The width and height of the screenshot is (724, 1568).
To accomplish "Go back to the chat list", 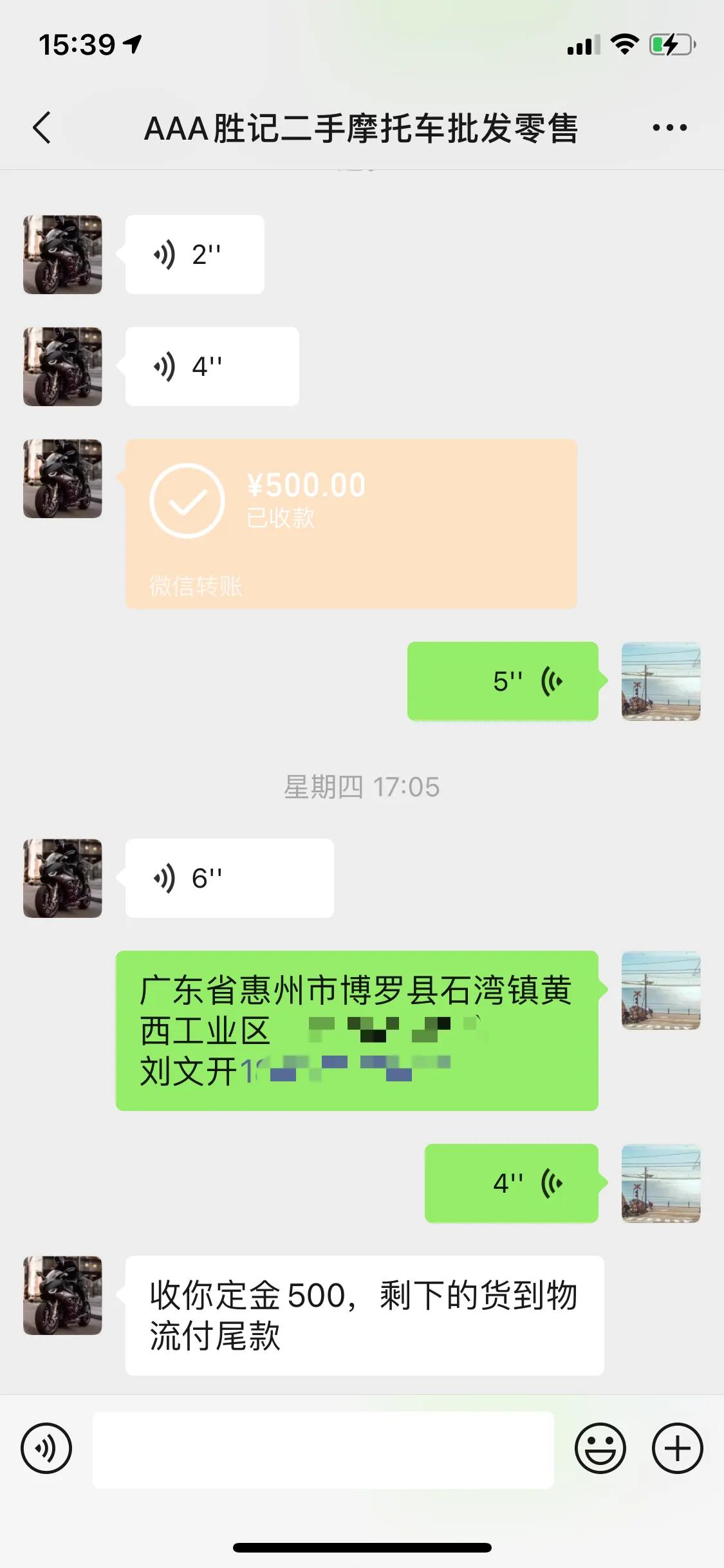I will click(x=42, y=127).
